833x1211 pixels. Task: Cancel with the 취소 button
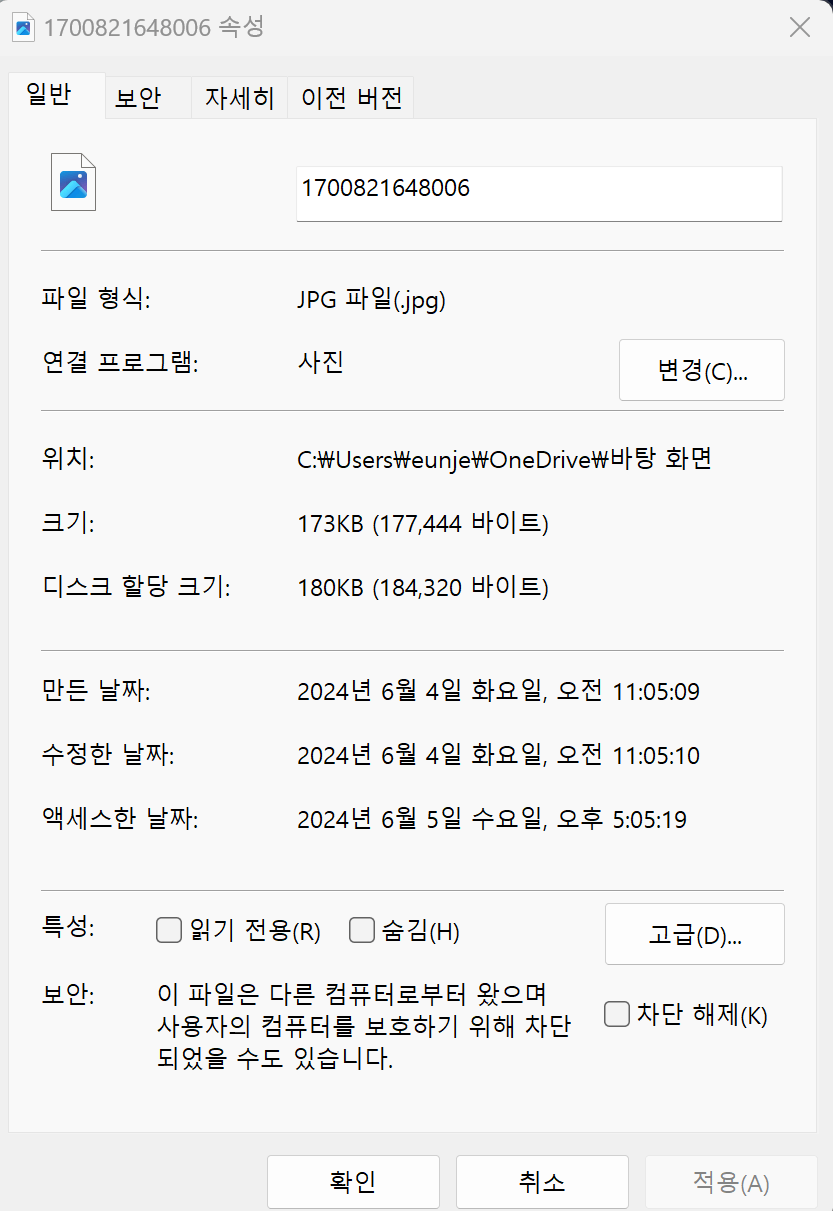click(542, 1183)
